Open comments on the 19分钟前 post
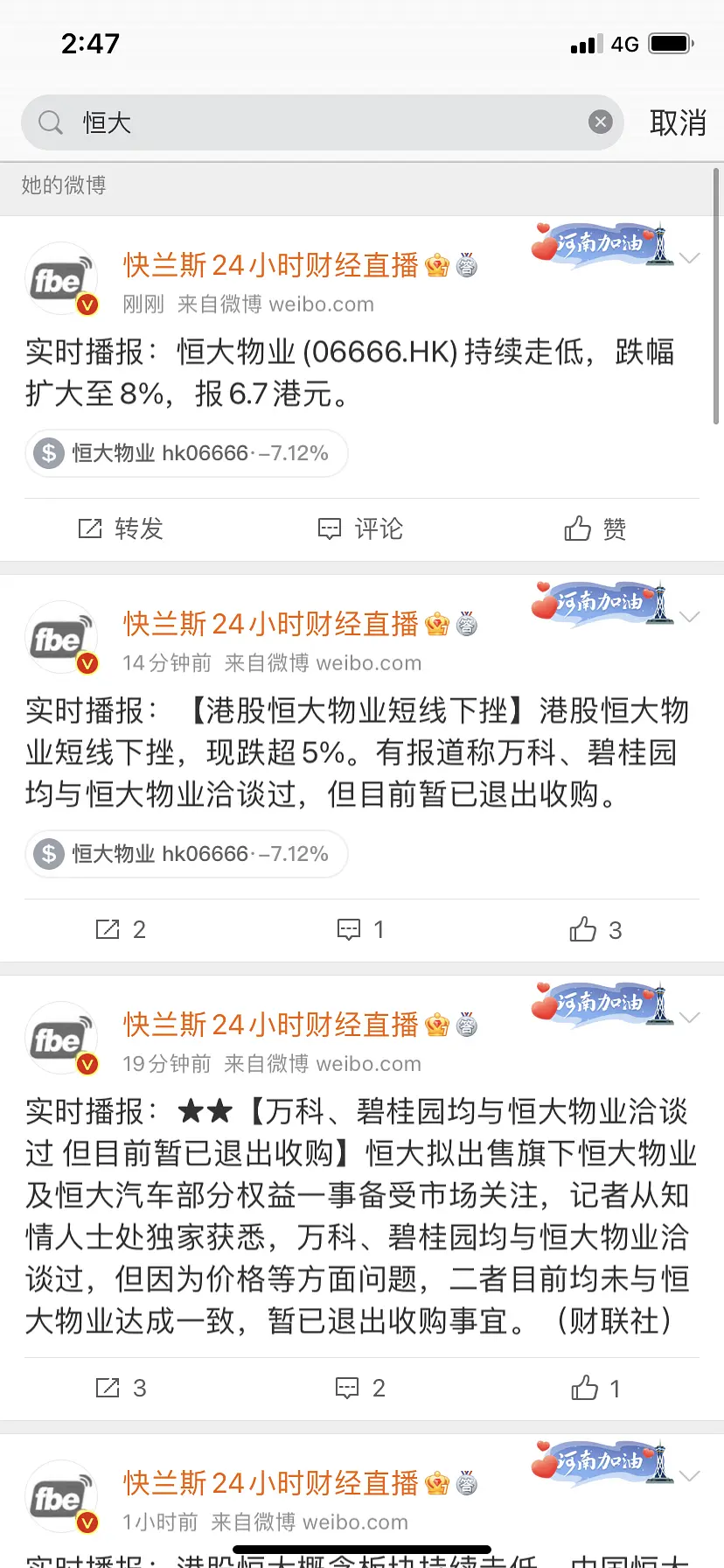This screenshot has height=1568, width=724. pyautogui.click(x=360, y=1388)
